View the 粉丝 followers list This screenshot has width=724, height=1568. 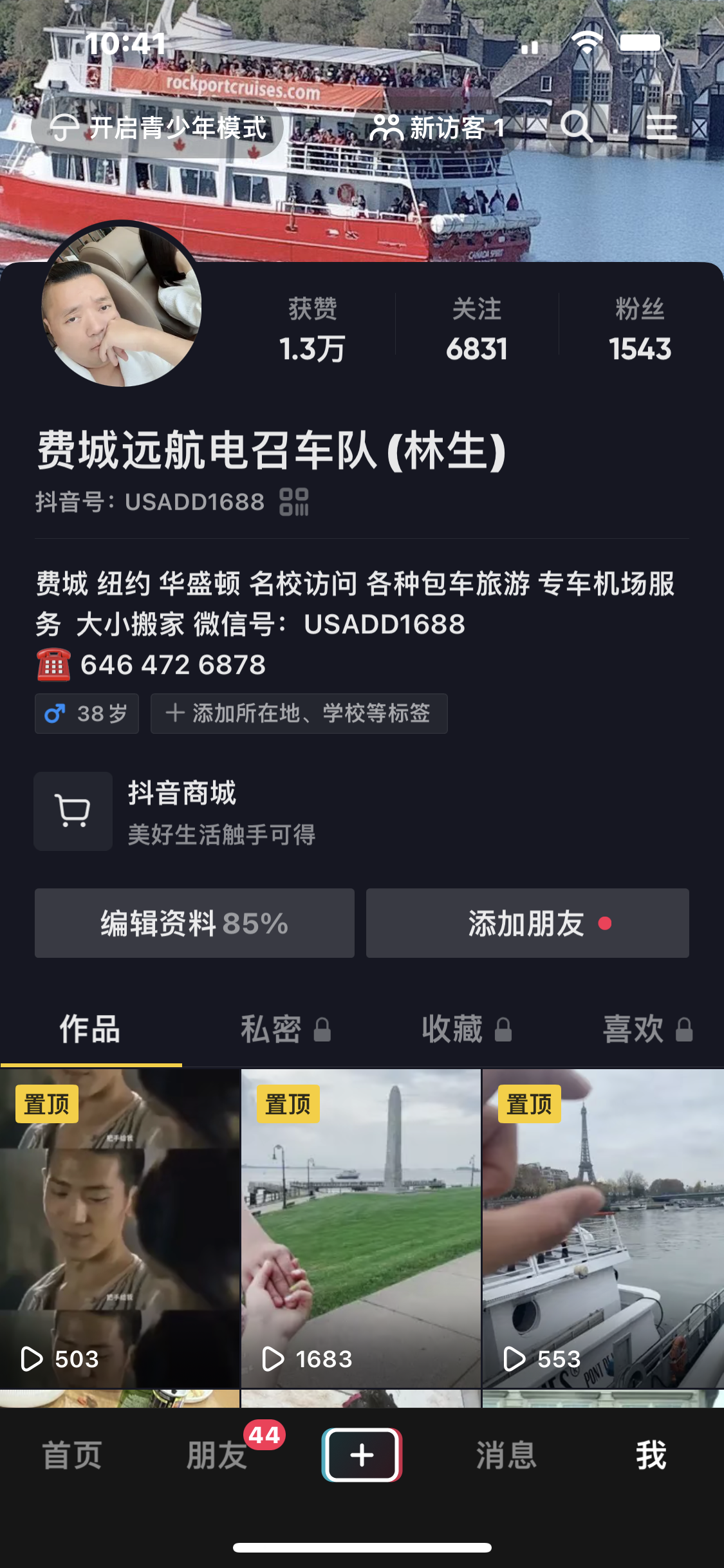click(x=639, y=328)
